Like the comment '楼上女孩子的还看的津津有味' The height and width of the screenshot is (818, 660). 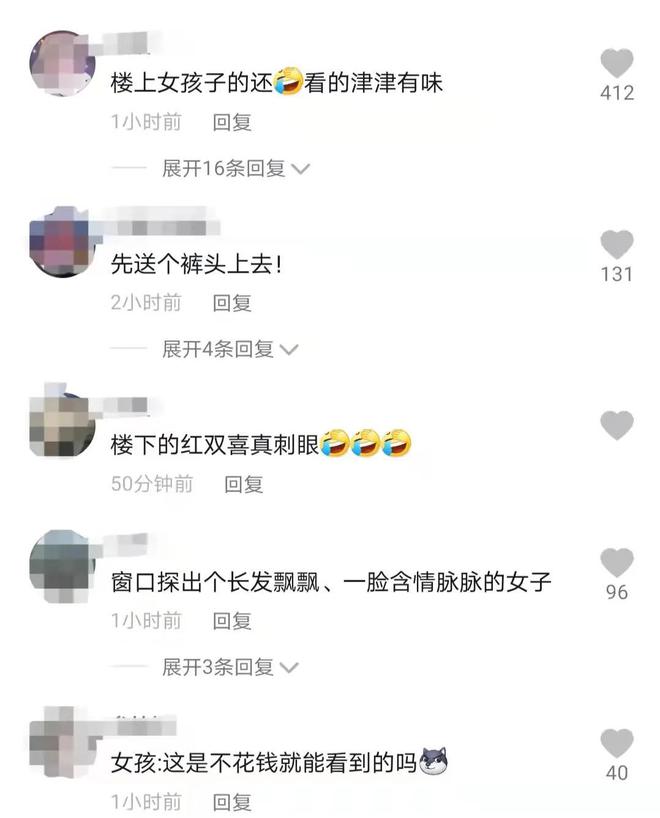(617, 64)
